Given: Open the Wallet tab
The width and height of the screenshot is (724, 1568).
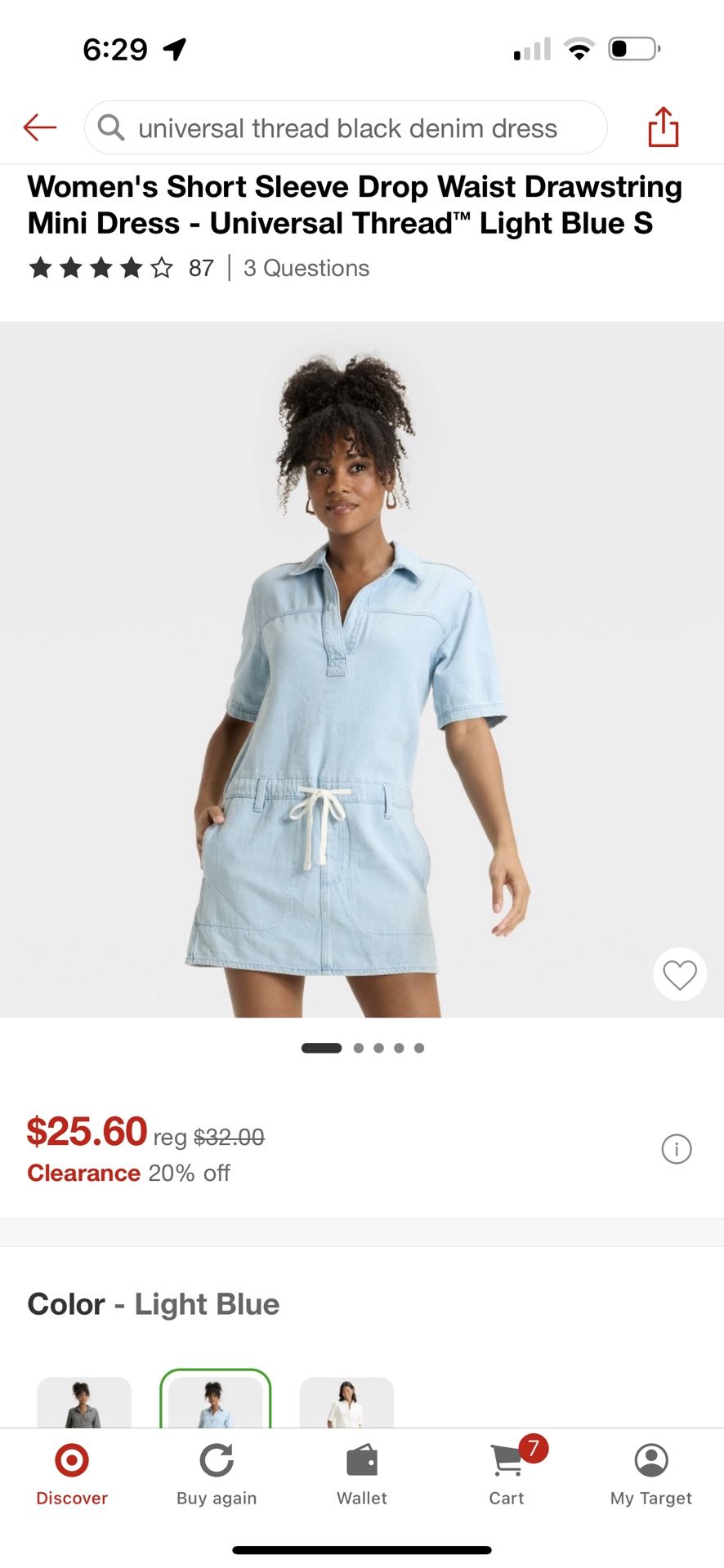Looking at the screenshot, I should coord(362,1474).
